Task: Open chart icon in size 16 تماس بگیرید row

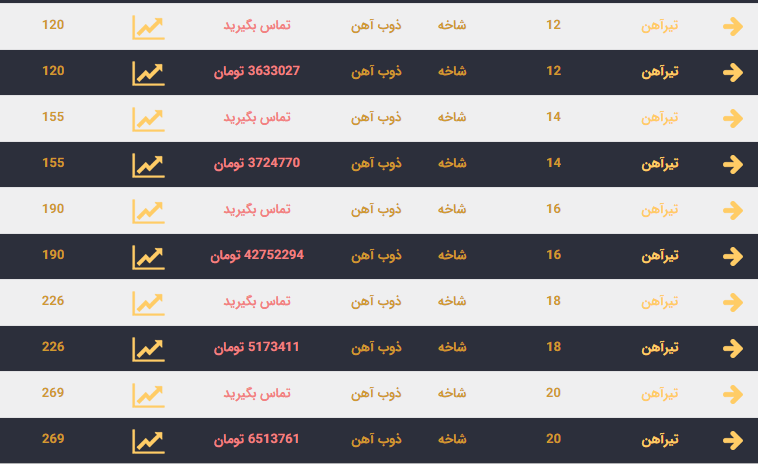Action: pos(148,211)
